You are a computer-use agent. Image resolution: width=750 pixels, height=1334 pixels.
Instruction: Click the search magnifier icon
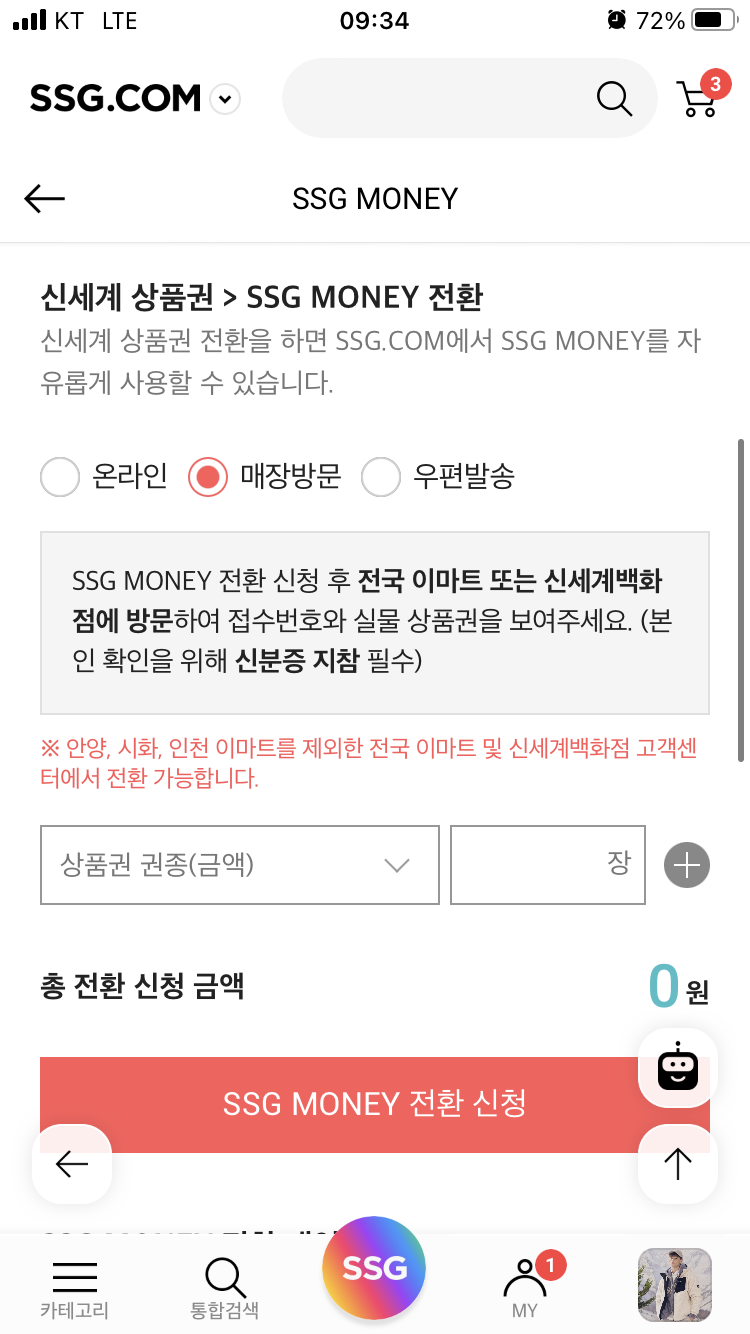(x=614, y=98)
